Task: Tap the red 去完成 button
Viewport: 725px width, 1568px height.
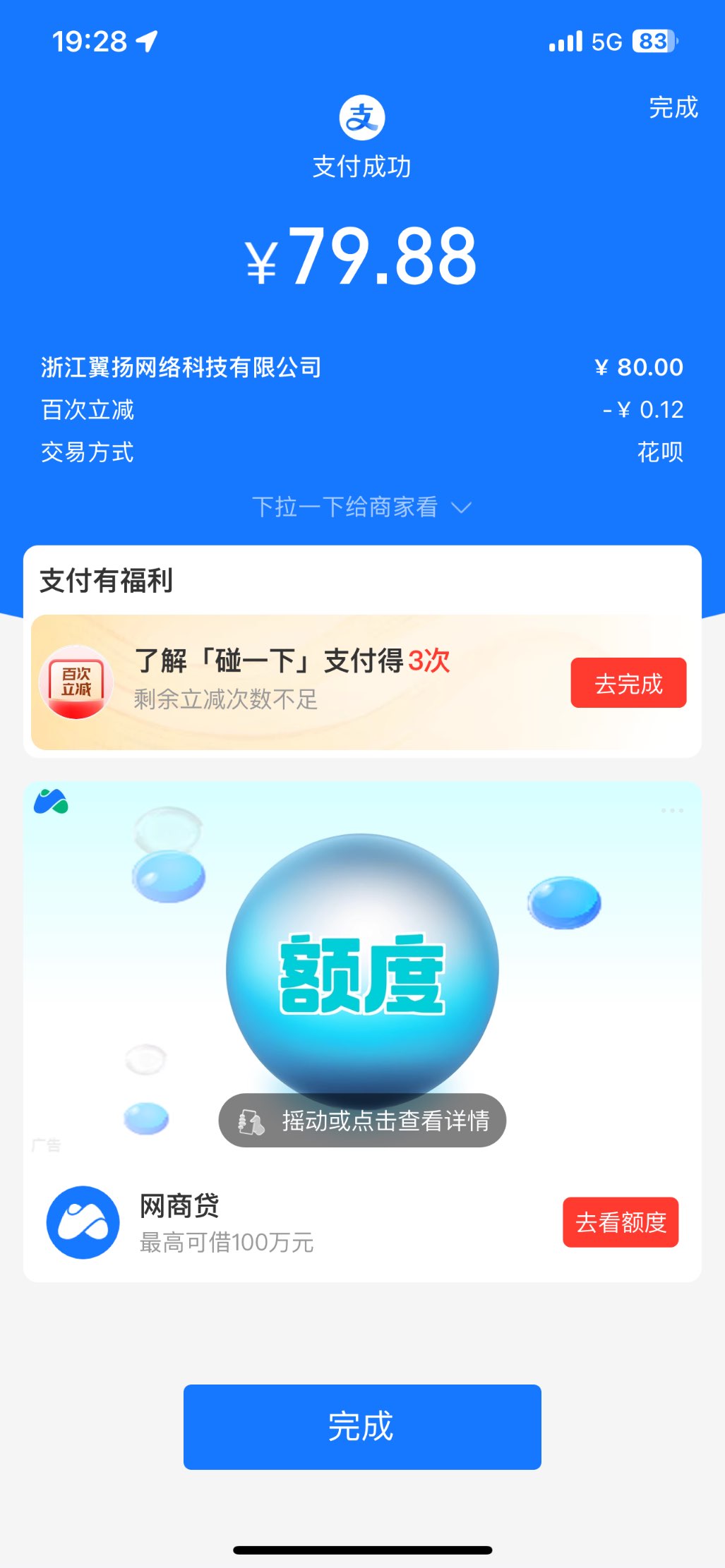Action: pos(628,682)
